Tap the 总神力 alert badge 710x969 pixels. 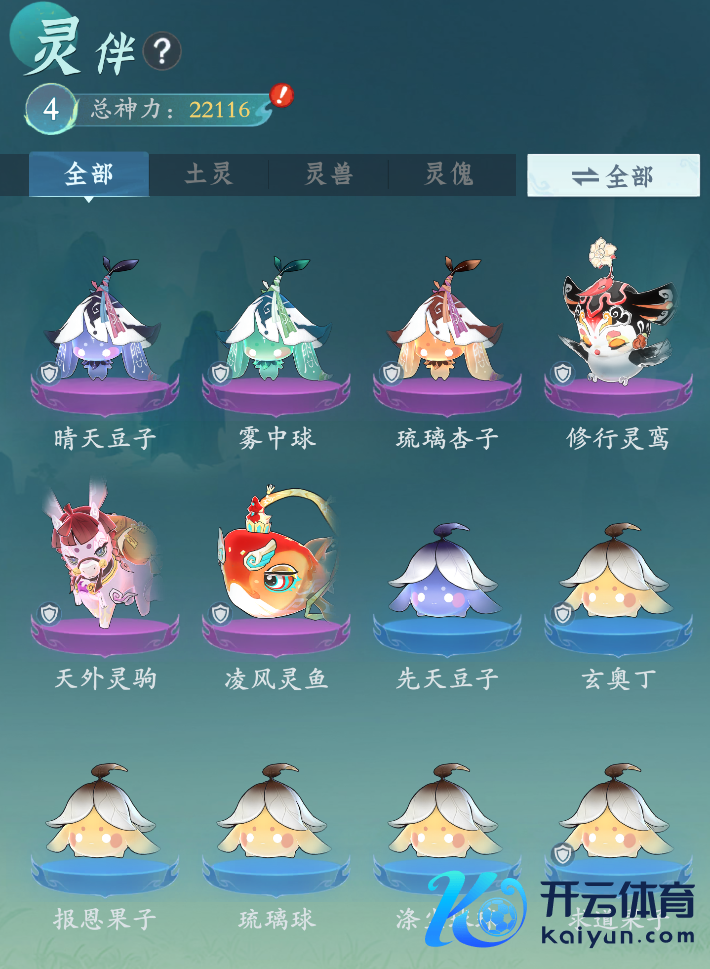[x=282, y=96]
